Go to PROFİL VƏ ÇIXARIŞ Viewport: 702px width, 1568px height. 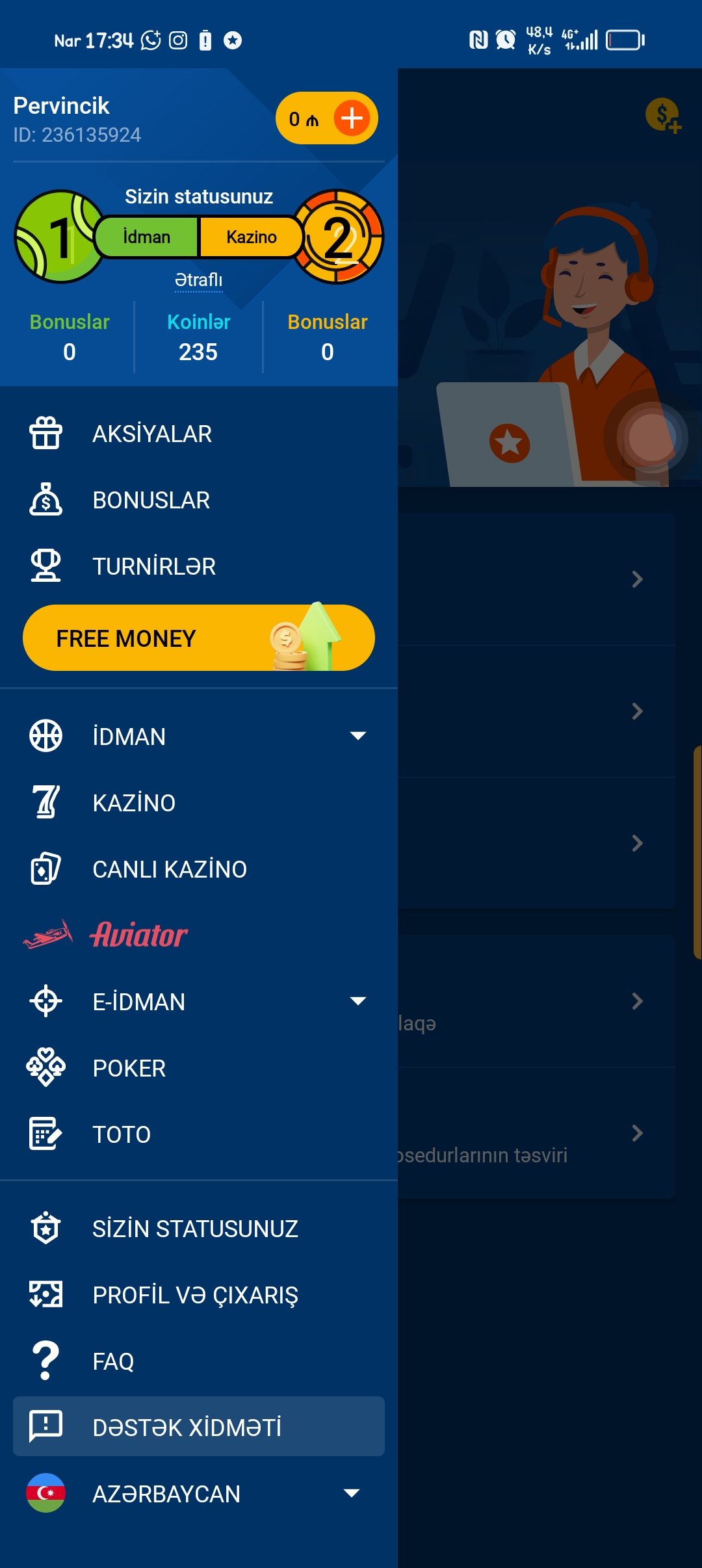(x=199, y=1295)
